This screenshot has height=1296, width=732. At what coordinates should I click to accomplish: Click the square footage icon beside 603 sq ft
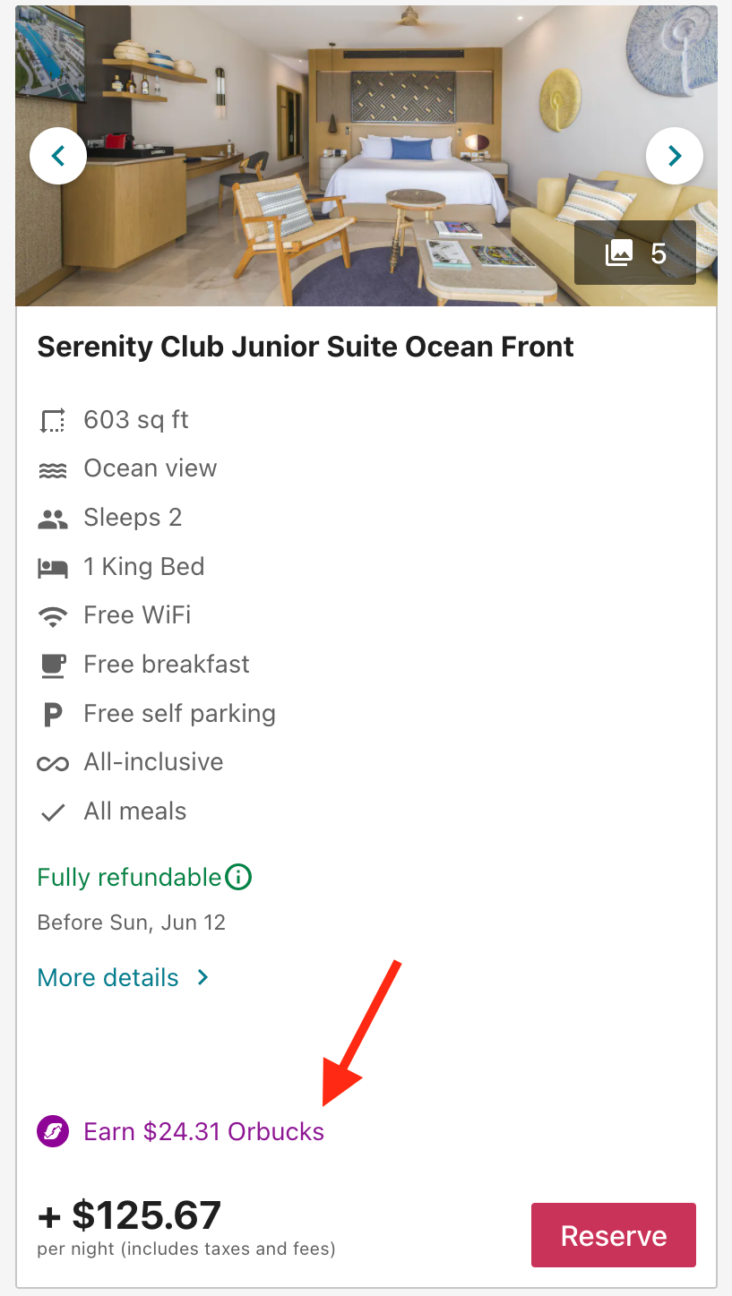pos(52,420)
